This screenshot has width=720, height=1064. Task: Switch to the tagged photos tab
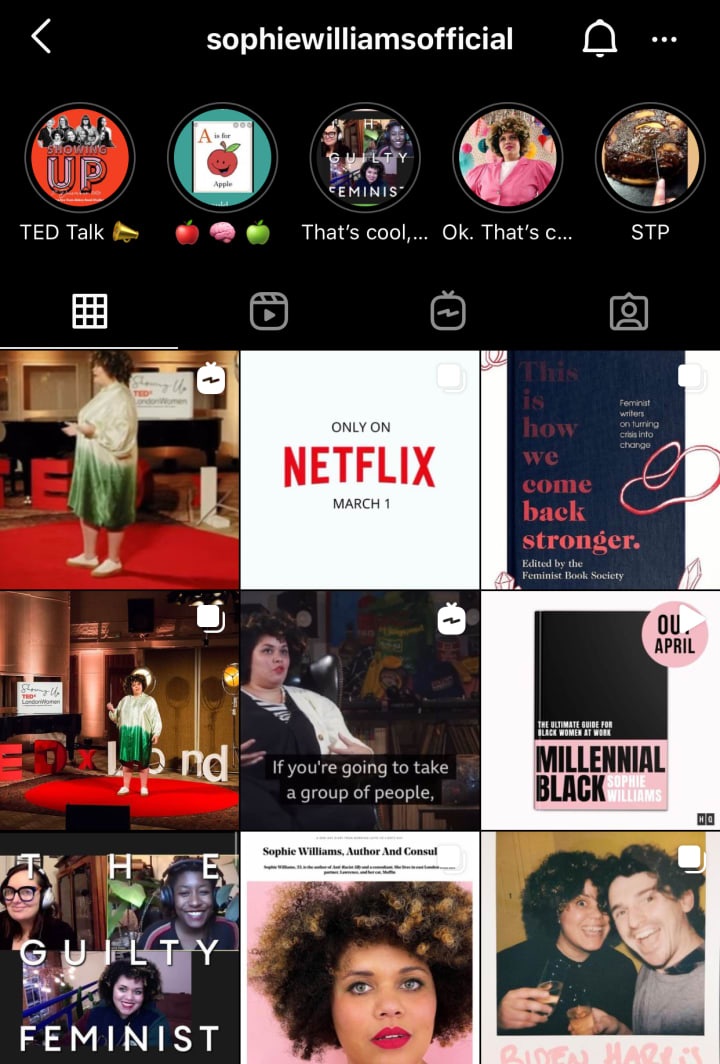click(x=628, y=312)
